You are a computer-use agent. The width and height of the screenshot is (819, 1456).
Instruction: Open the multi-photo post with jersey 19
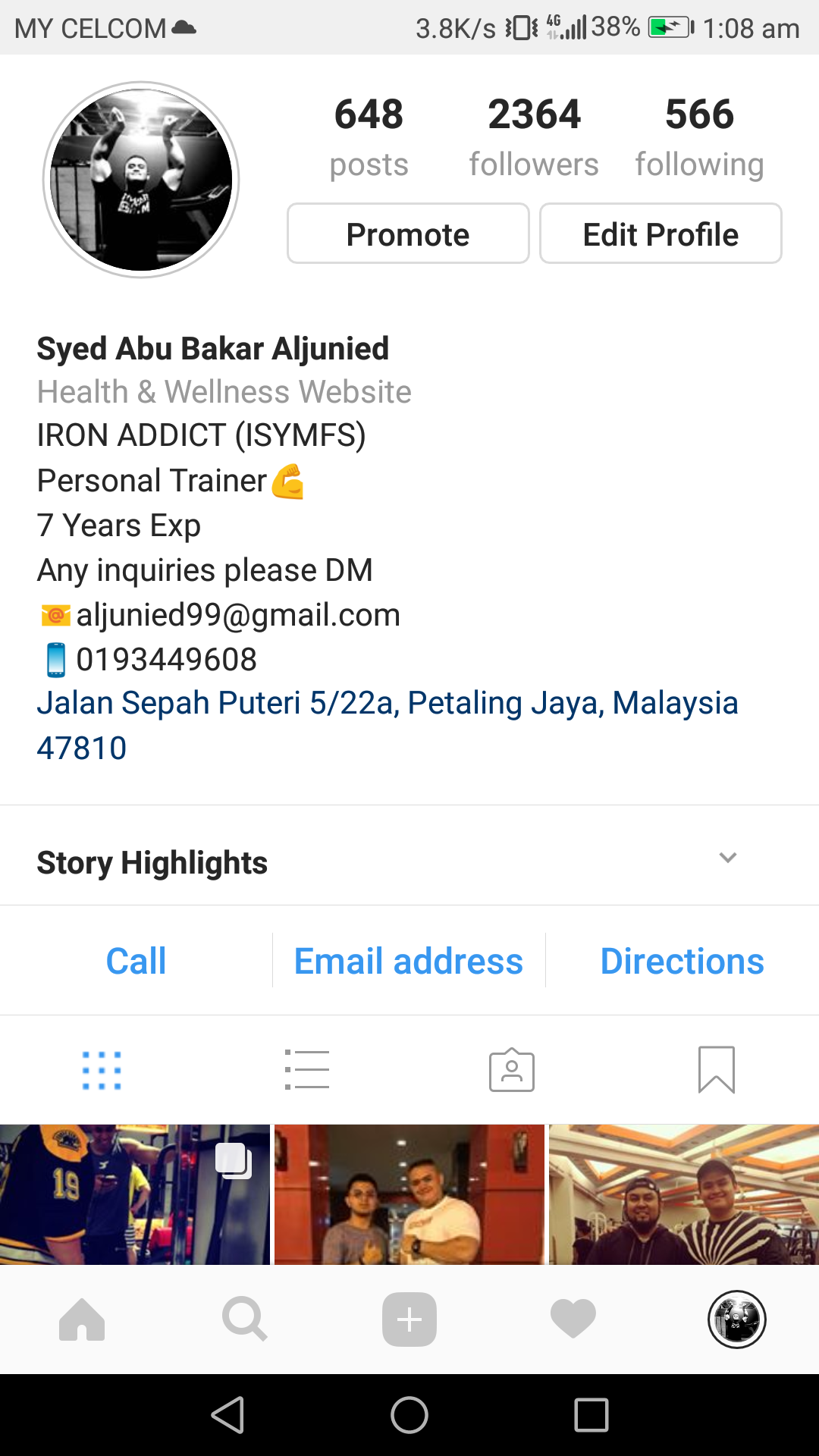(135, 1194)
